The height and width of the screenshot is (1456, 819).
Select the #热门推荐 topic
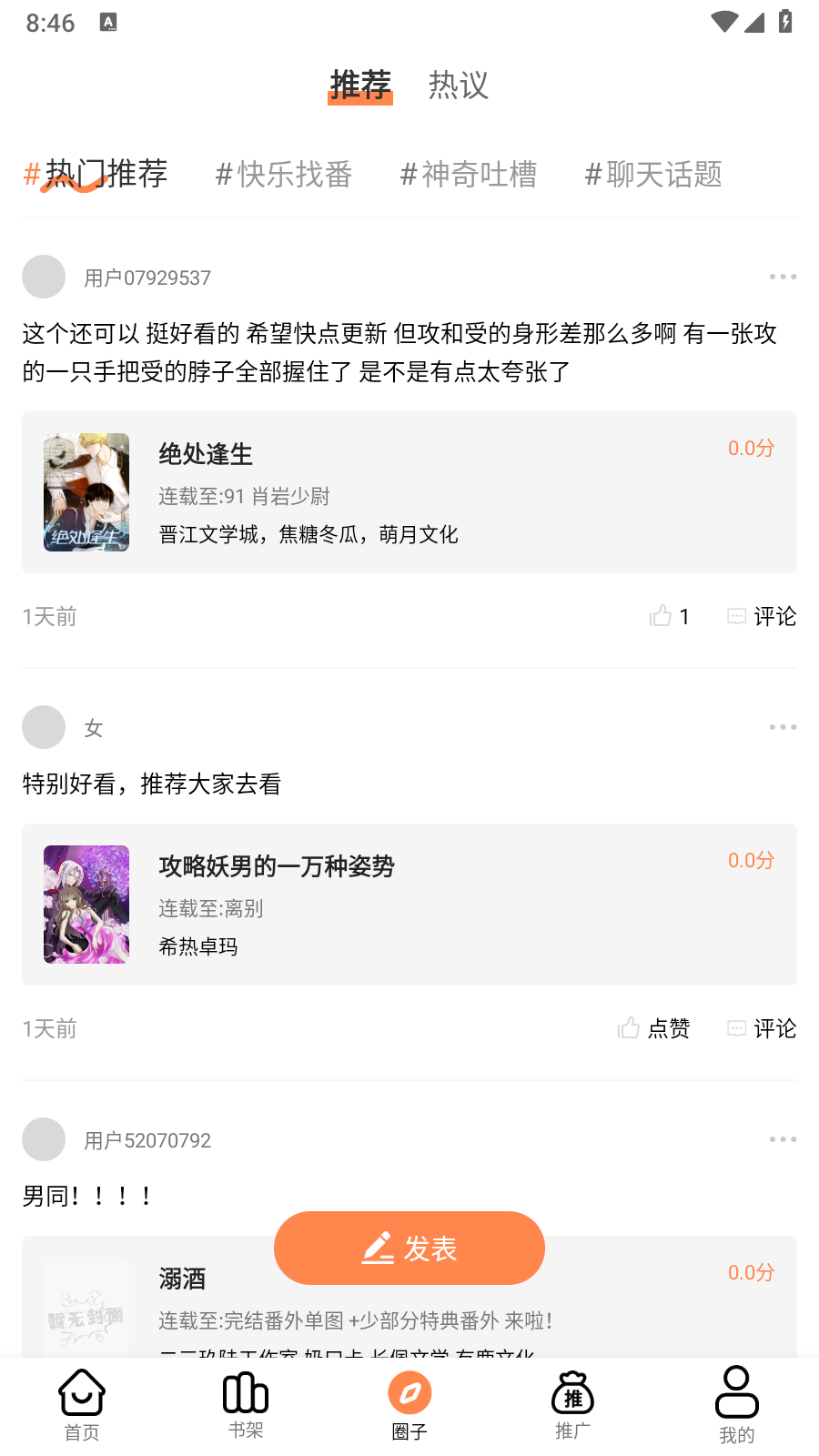coord(96,174)
